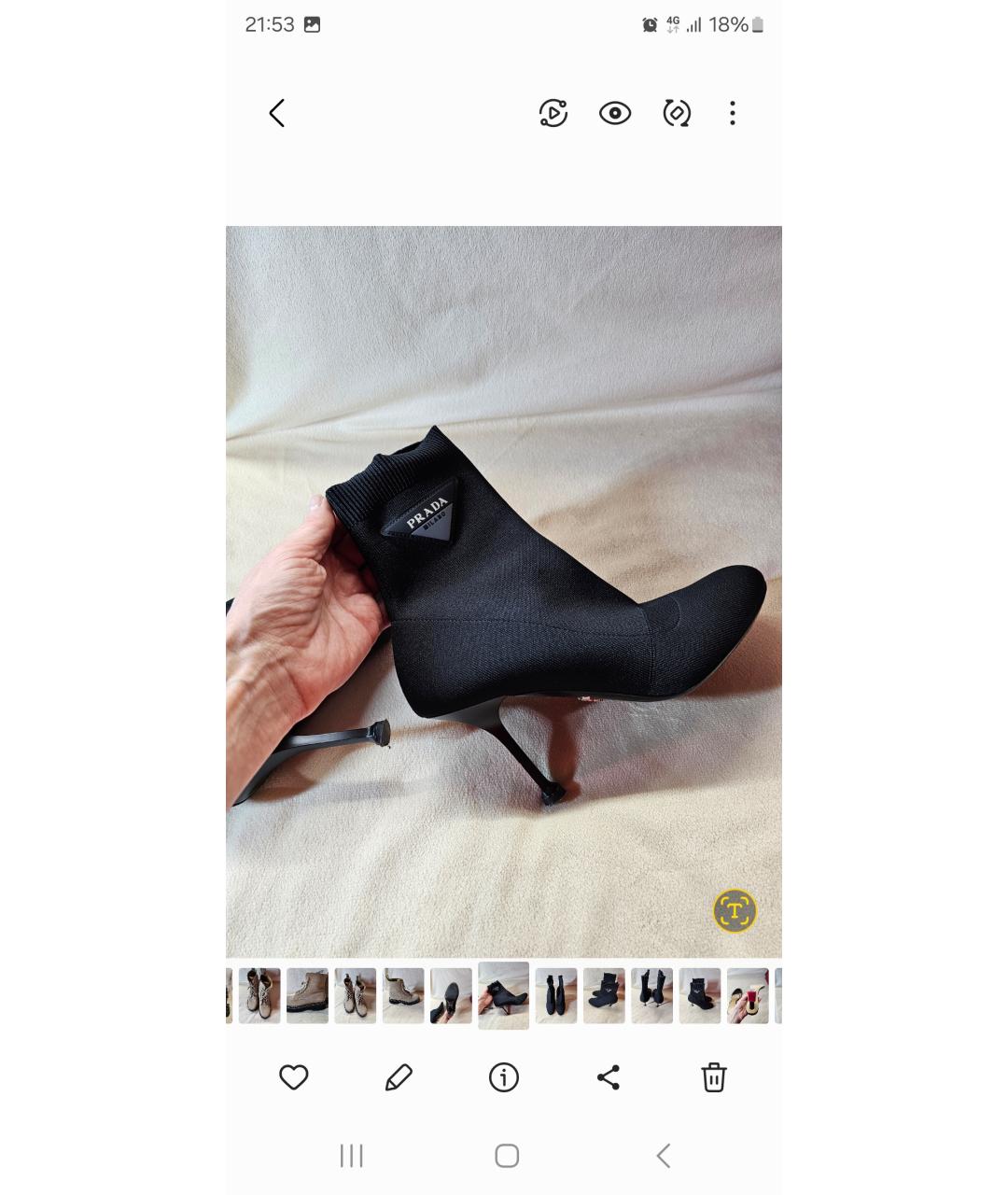Tap the remaster picture icon
Image resolution: width=1008 pixels, height=1195 pixels.
(677, 114)
